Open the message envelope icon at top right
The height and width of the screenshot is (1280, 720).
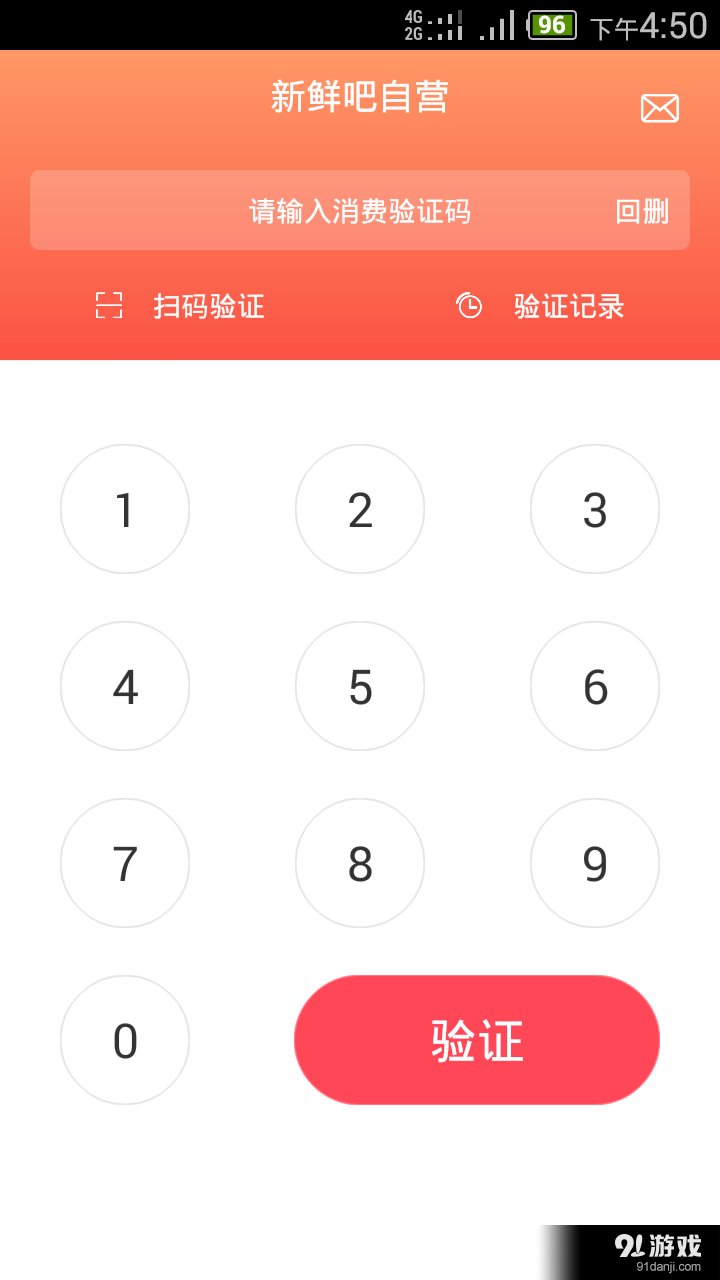(x=659, y=106)
